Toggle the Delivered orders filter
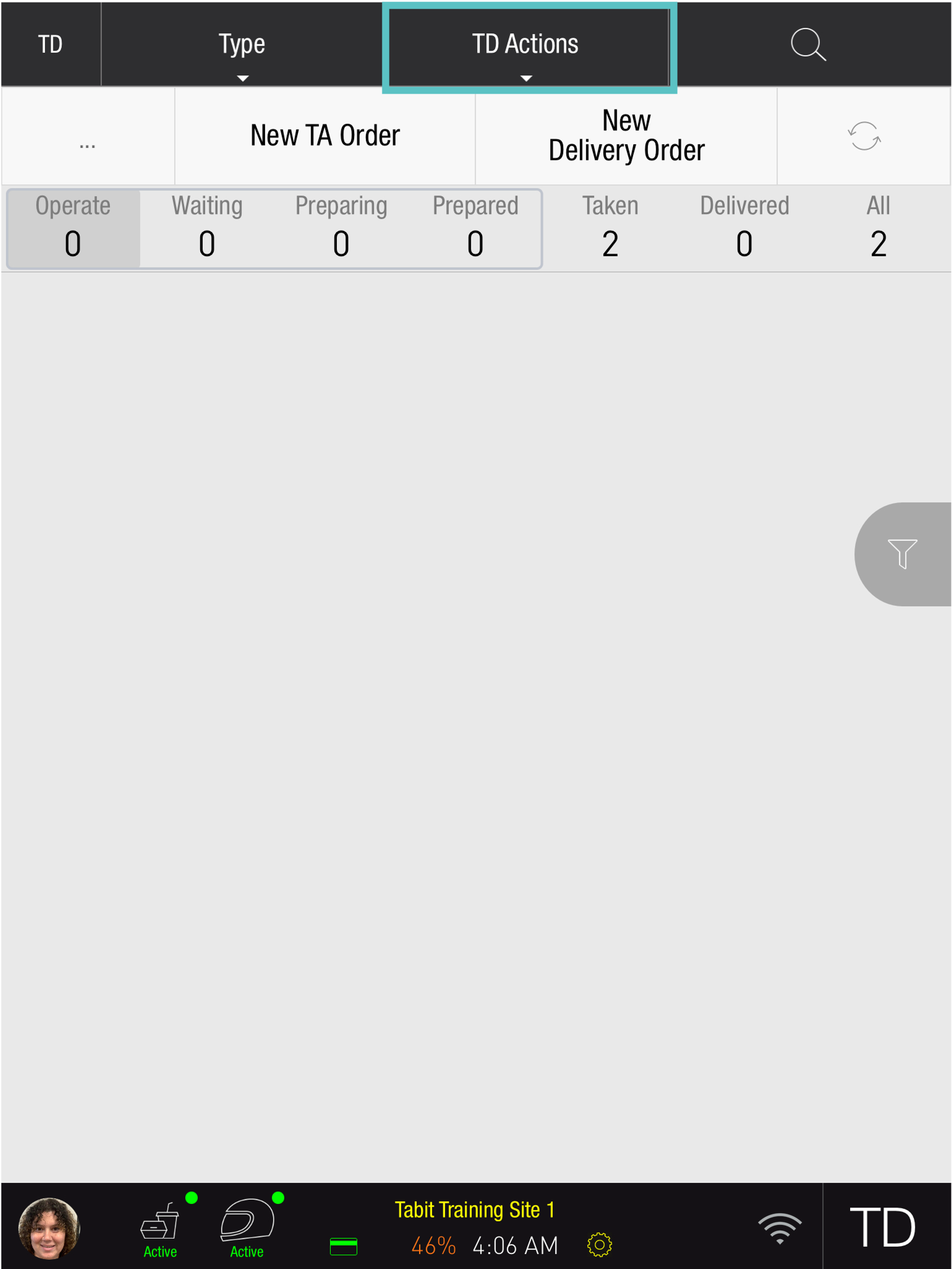Viewport: 952px width, 1269px height. tap(744, 227)
